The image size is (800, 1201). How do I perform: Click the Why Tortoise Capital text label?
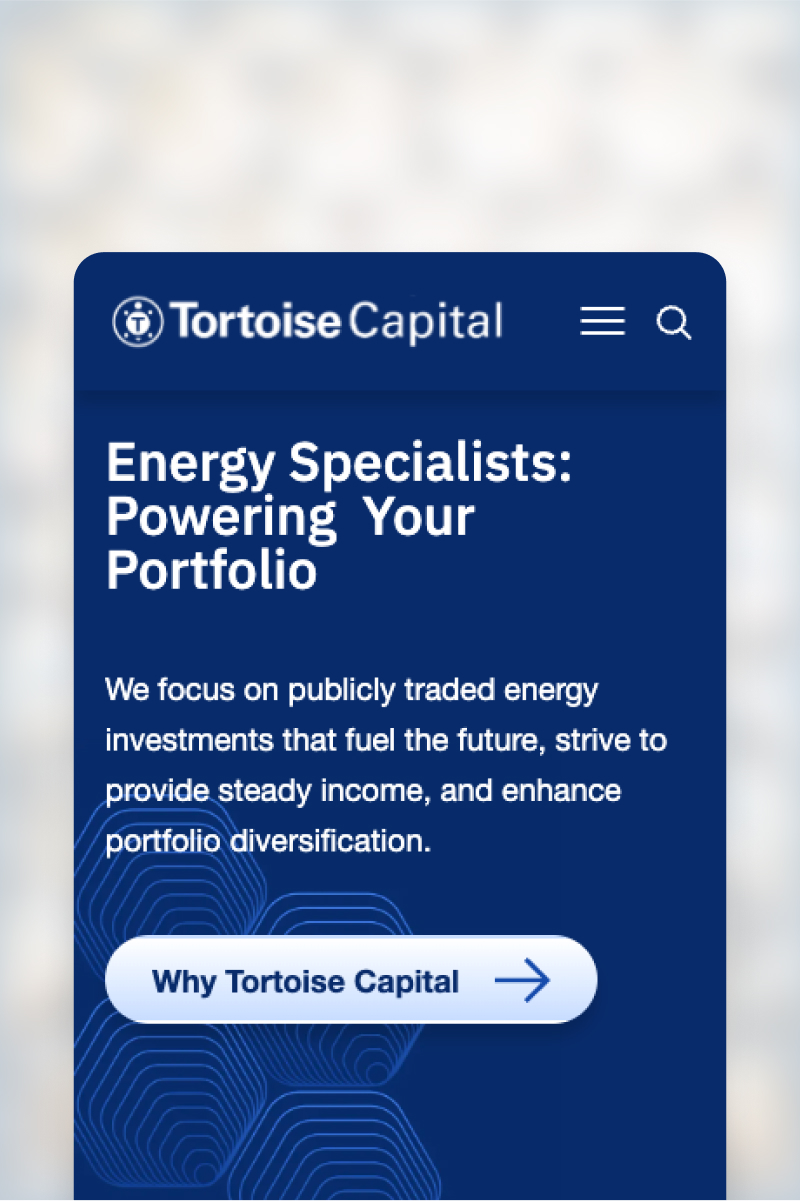click(305, 980)
